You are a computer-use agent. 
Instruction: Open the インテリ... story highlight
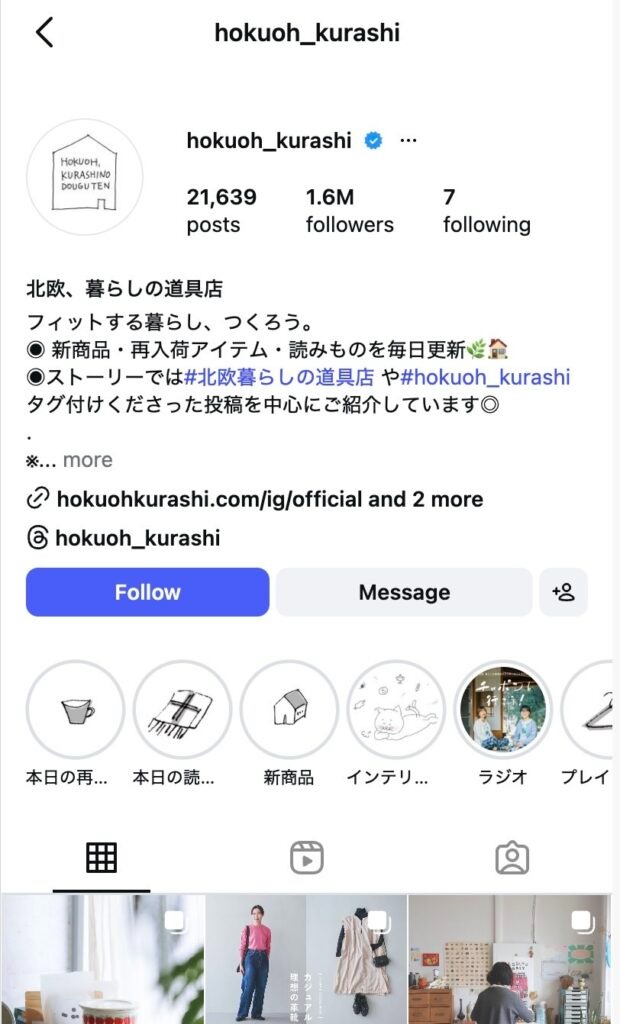[x=396, y=709]
